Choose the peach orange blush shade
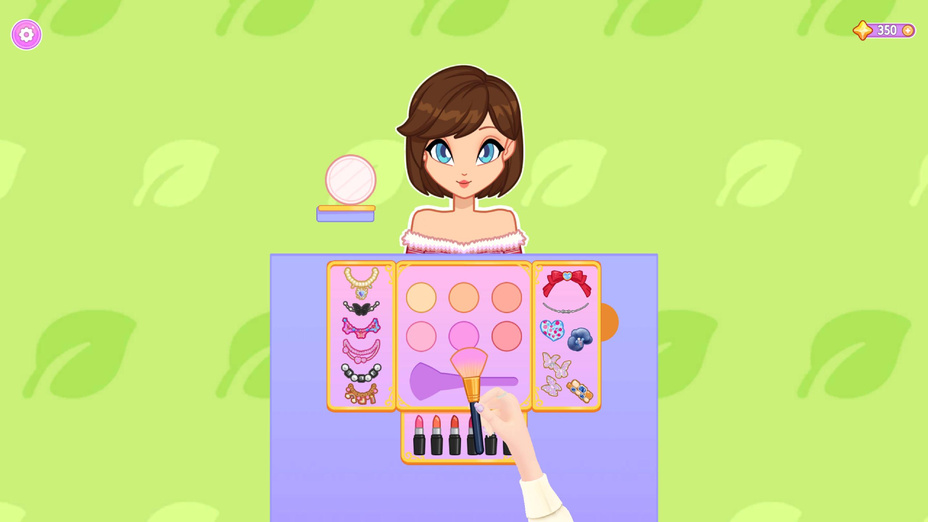 pyautogui.click(x=464, y=297)
